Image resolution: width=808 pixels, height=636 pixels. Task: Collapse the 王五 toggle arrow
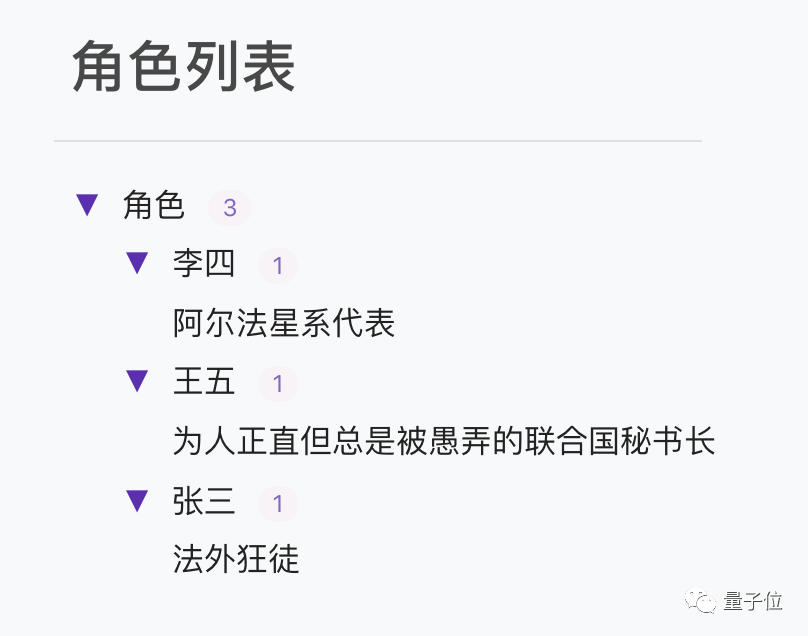click(x=138, y=380)
